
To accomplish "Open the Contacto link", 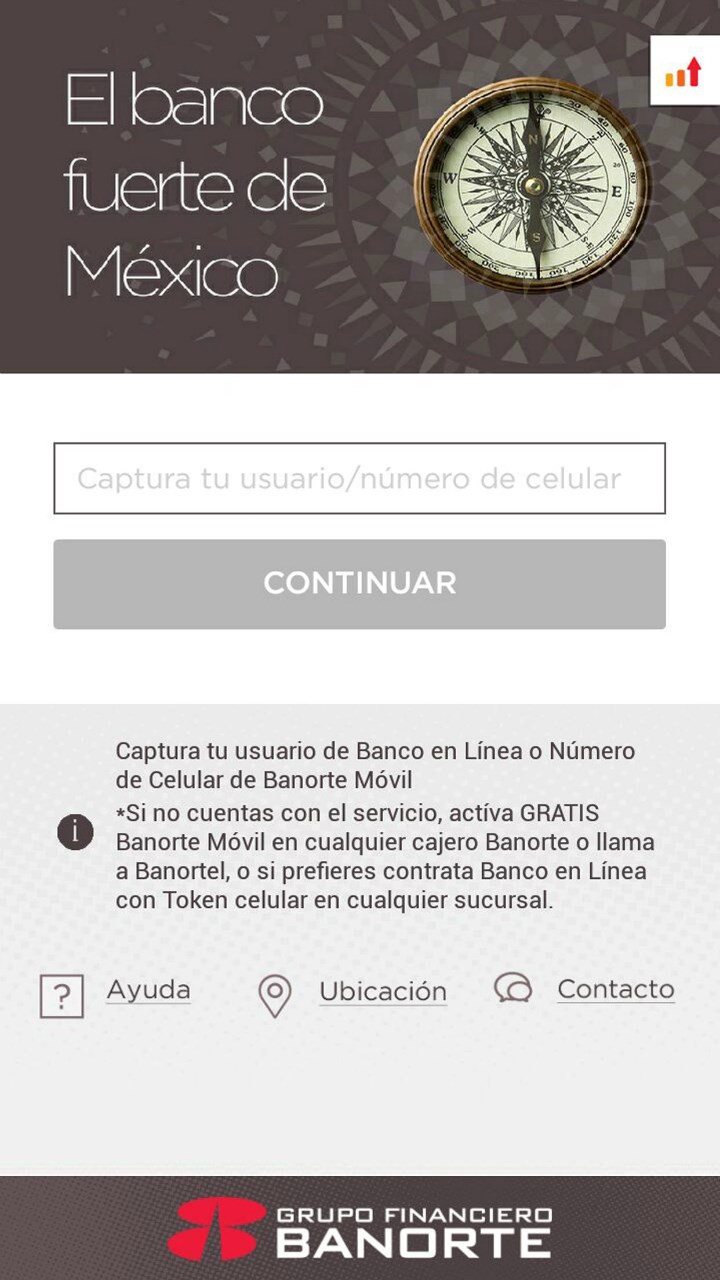I will [615, 989].
